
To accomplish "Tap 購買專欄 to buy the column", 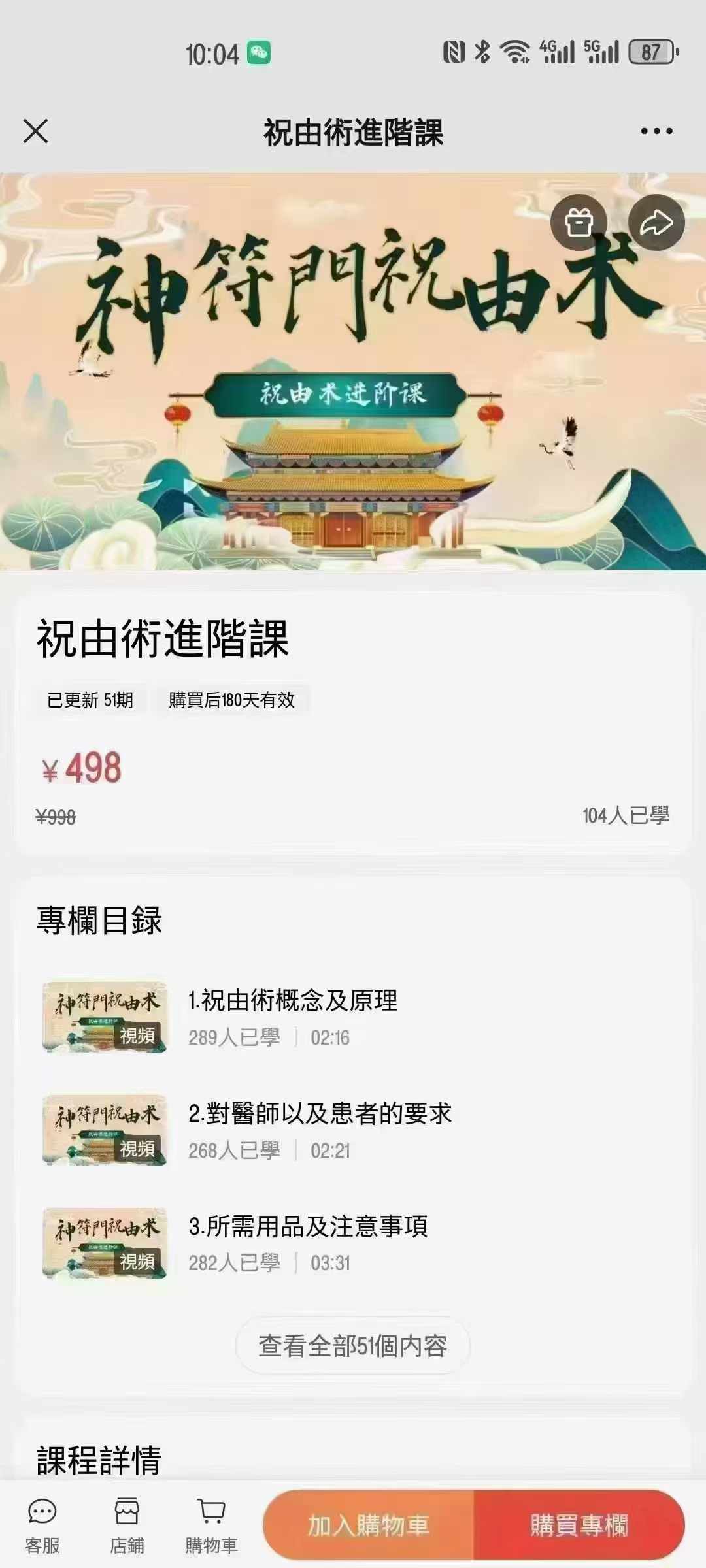I will (x=579, y=1525).
